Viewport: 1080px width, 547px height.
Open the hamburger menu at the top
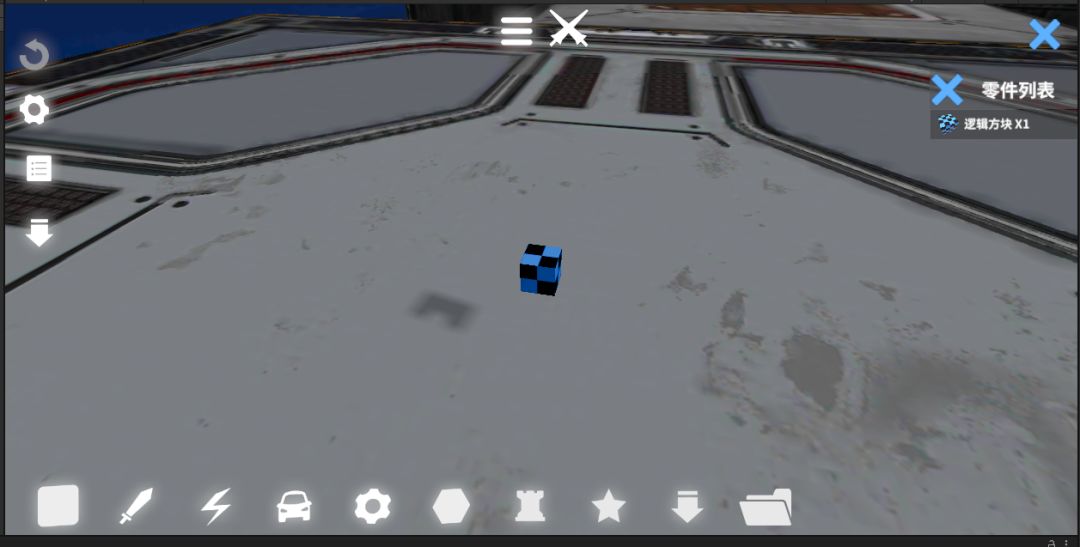pyautogui.click(x=516, y=31)
